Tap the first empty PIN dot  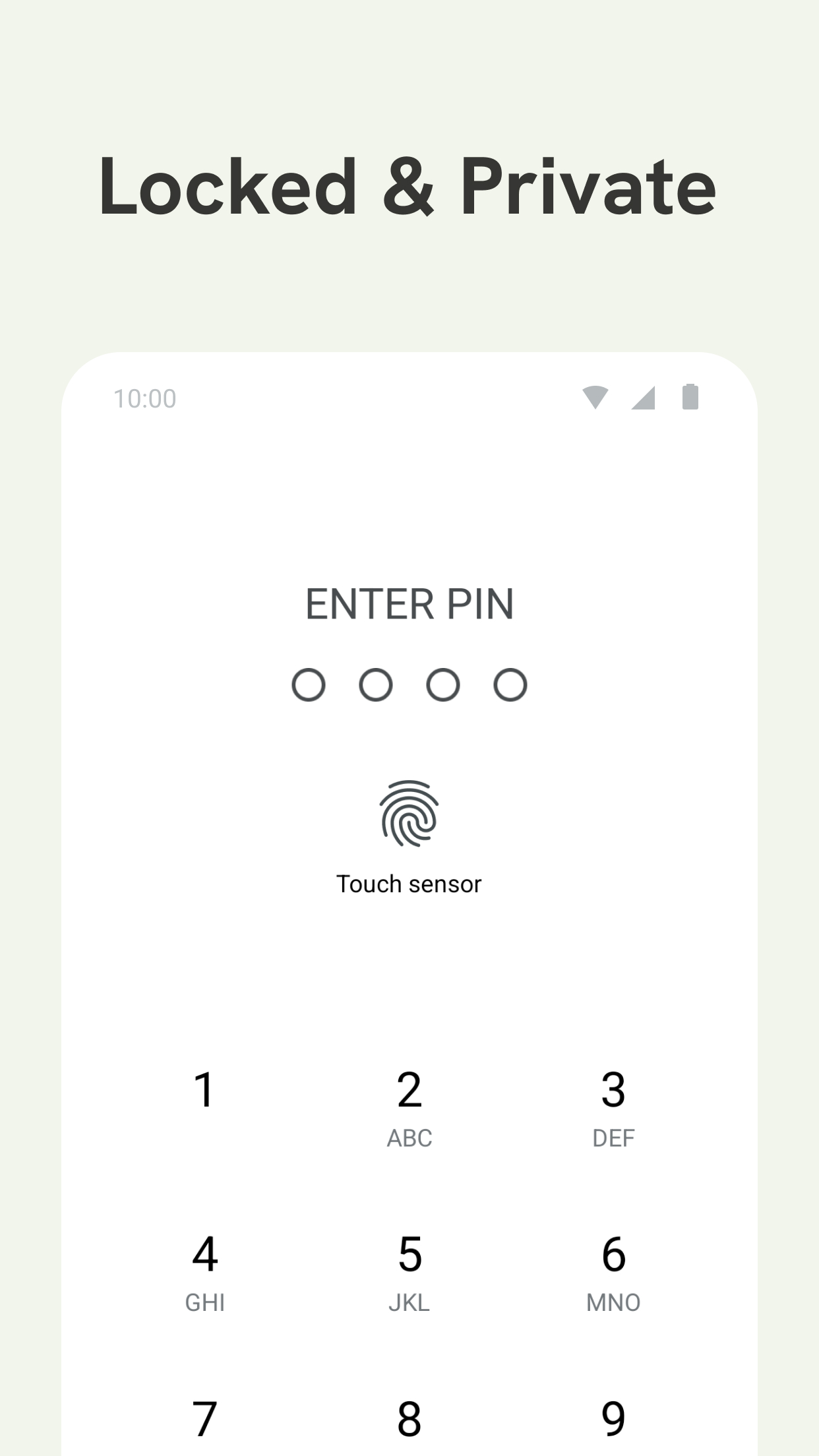pyautogui.click(x=309, y=684)
